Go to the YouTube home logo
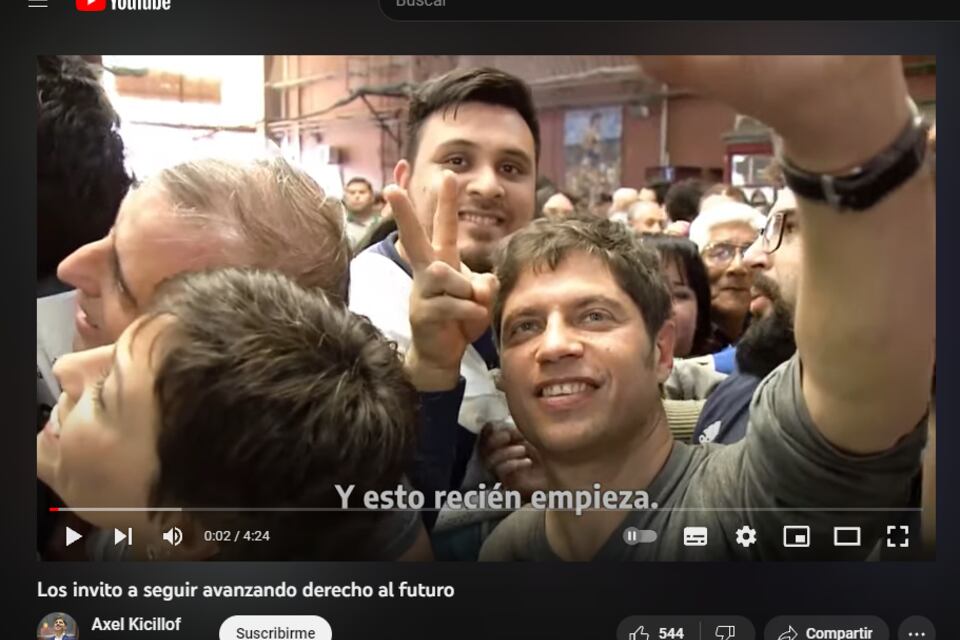Image resolution: width=960 pixels, height=640 pixels. [122, 4]
